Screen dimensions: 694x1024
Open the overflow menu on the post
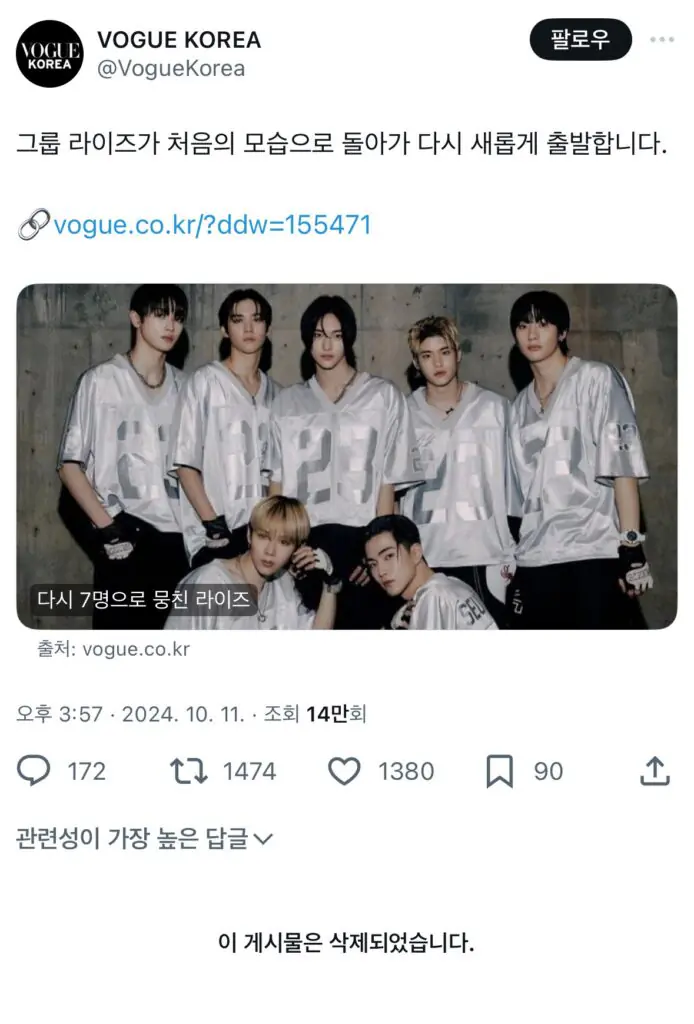[x=662, y=40]
